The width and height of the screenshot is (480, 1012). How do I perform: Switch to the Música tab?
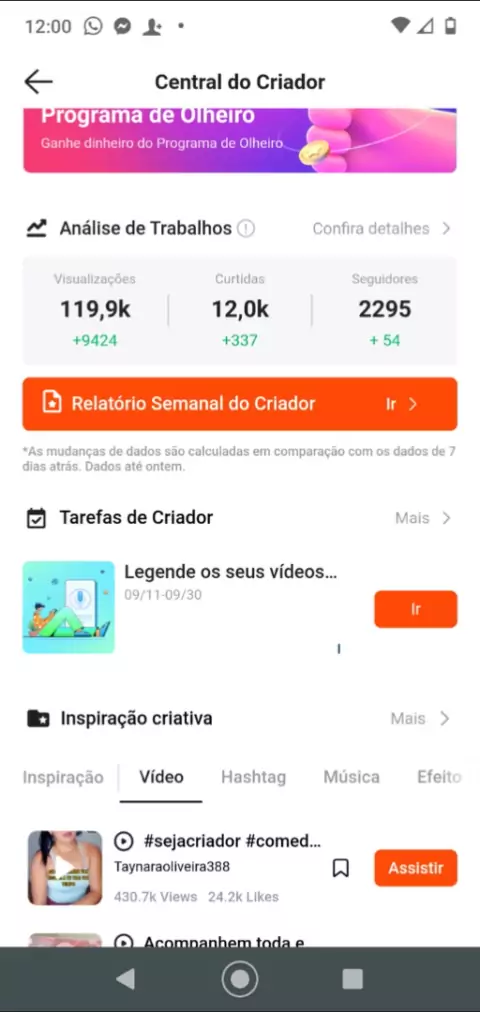[352, 777]
